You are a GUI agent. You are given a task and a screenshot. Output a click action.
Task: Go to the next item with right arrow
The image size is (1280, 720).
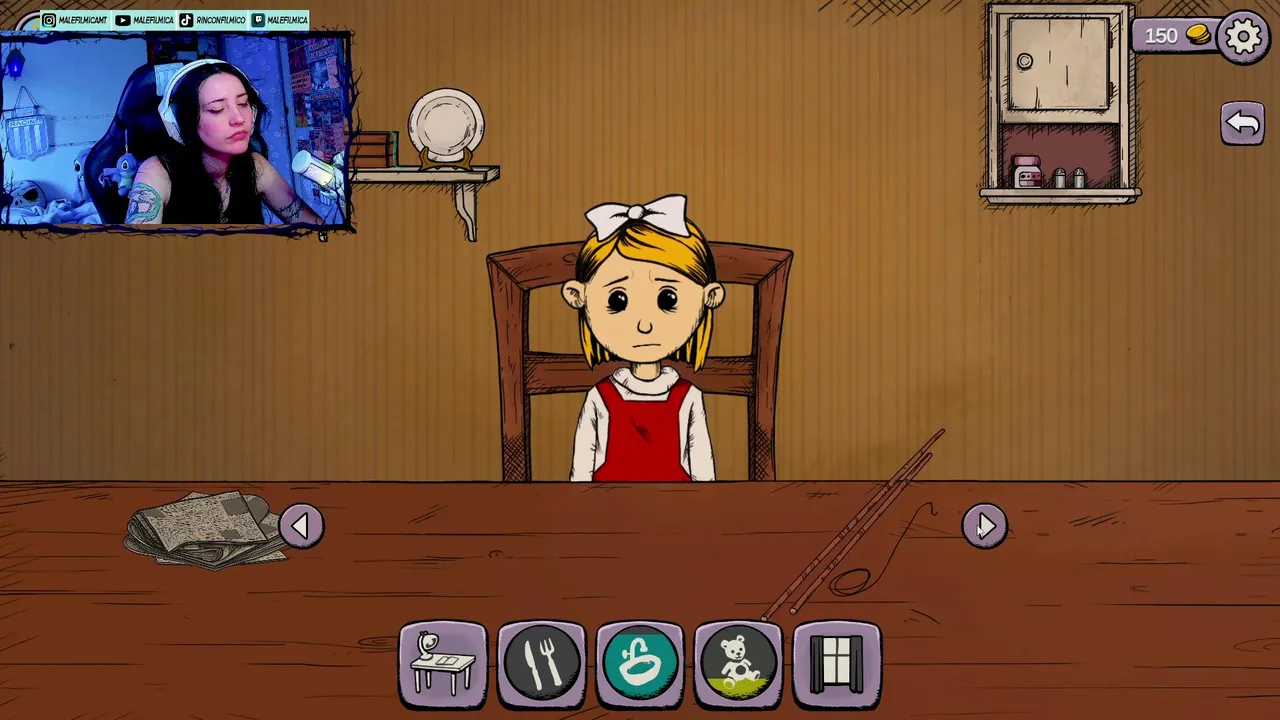(x=985, y=526)
